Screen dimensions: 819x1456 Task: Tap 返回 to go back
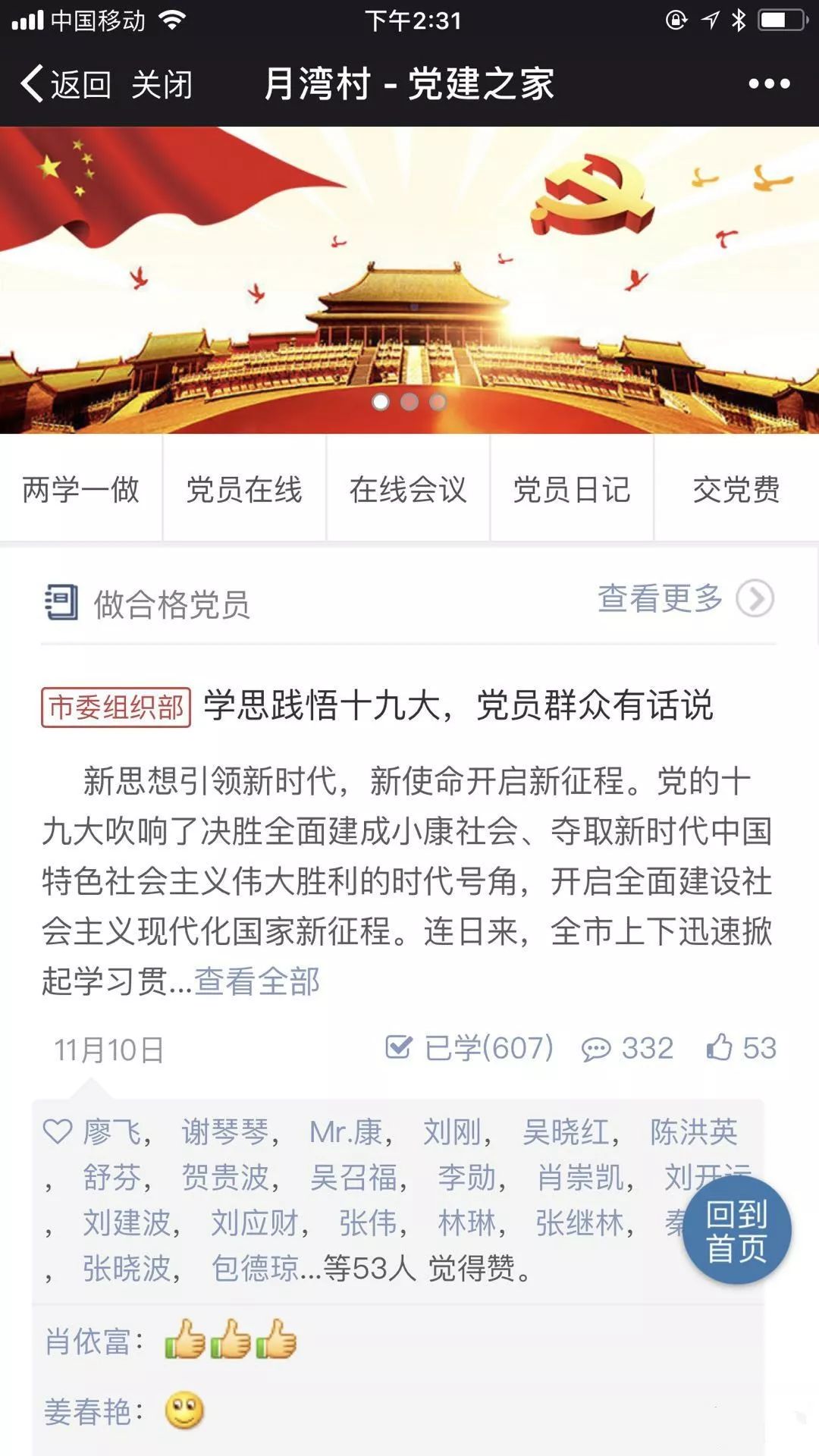[x=67, y=83]
